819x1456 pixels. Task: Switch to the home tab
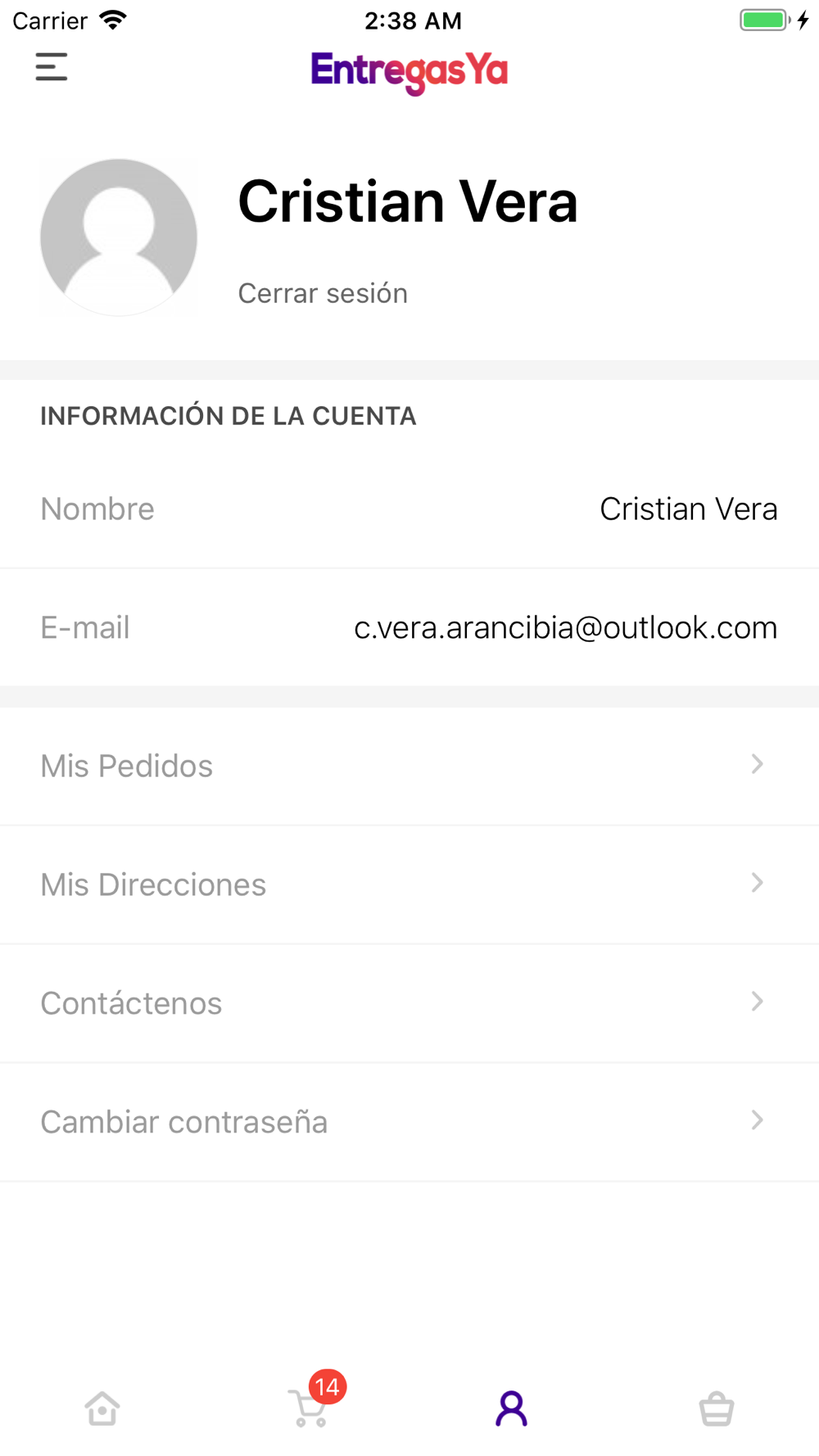[102, 1409]
